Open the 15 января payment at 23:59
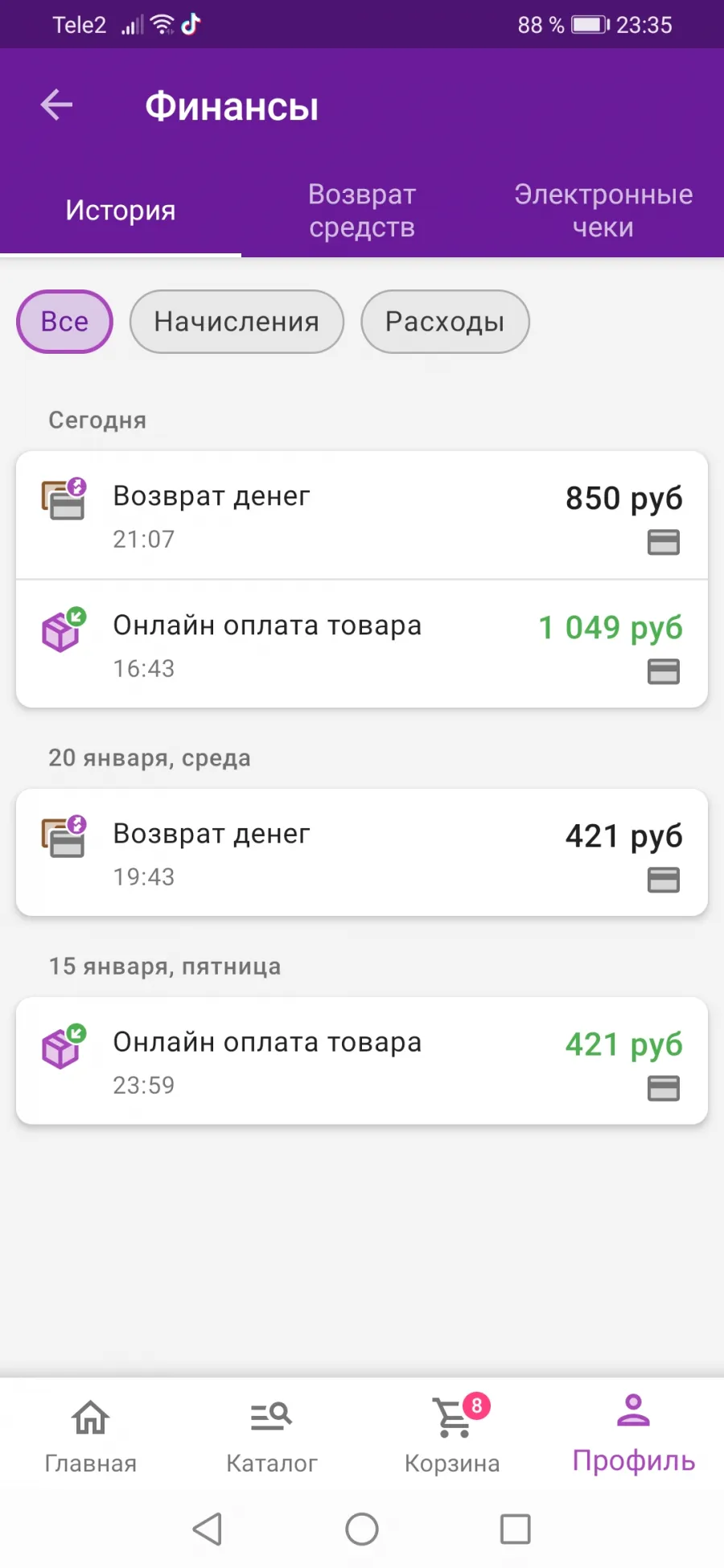 pyautogui.click(x=362, y=1061)
